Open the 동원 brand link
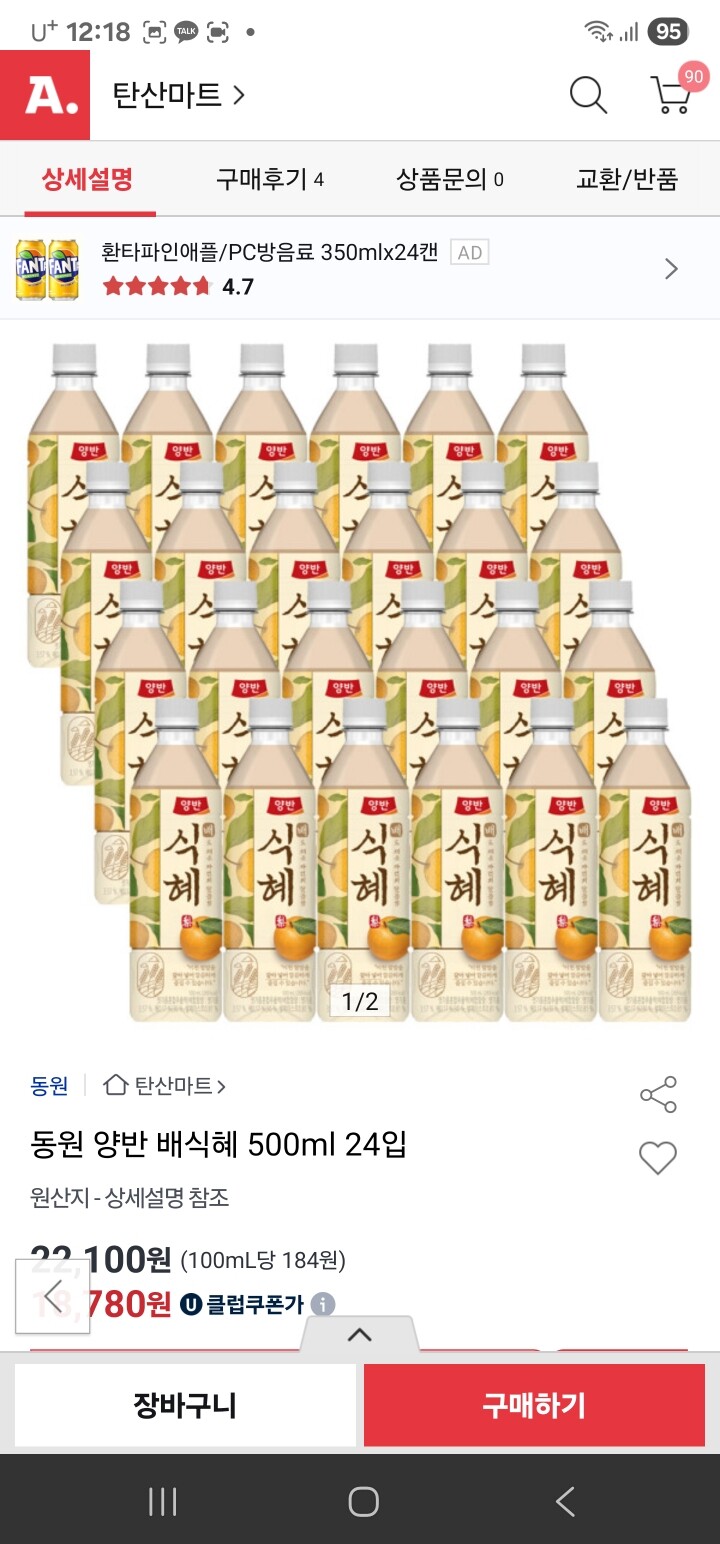The width and height of the screenshot is (720, 1544). pyautogui.click(x=48, y=1086)
